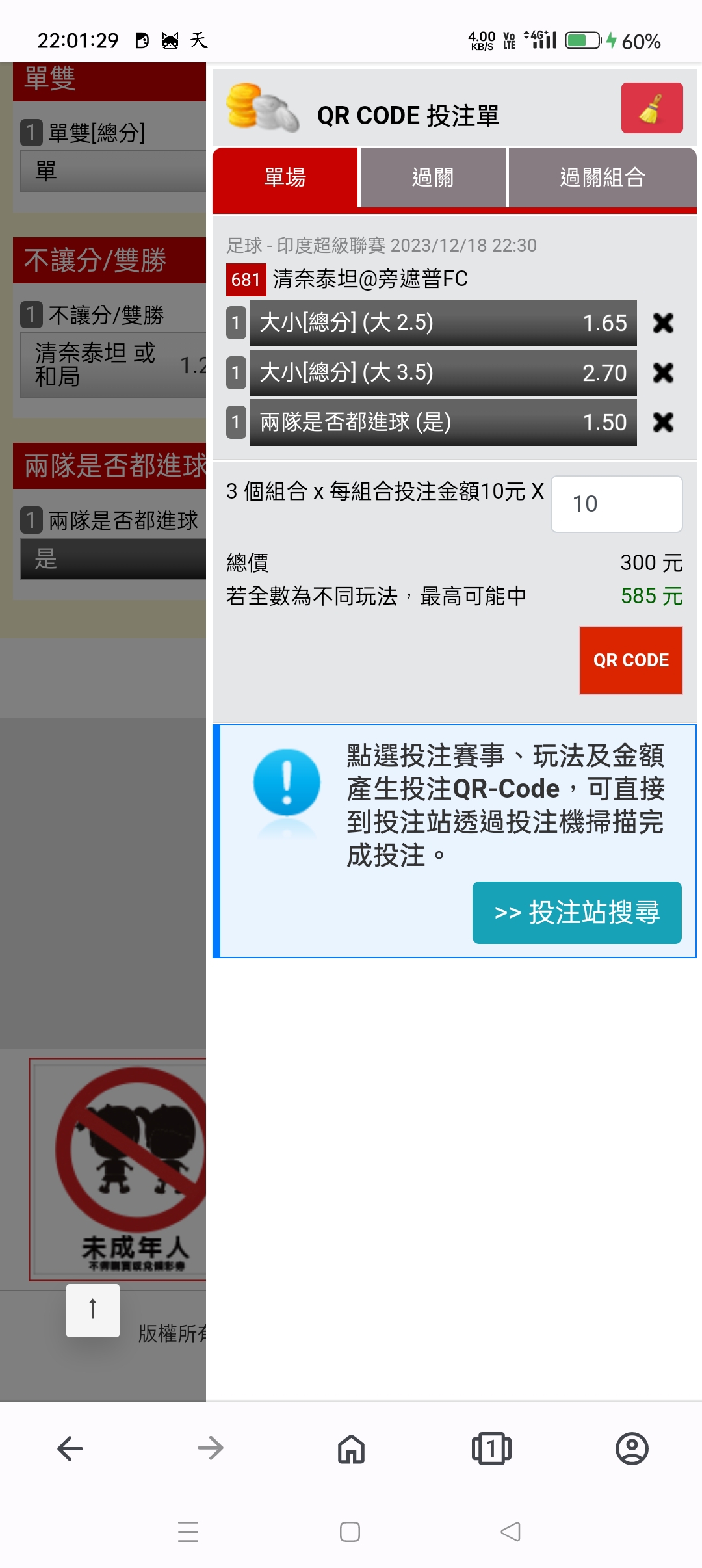
Task: Remove the 大小[總分] (大 2.5) bet
Action: pyautogui.click(x=663, y=323)
